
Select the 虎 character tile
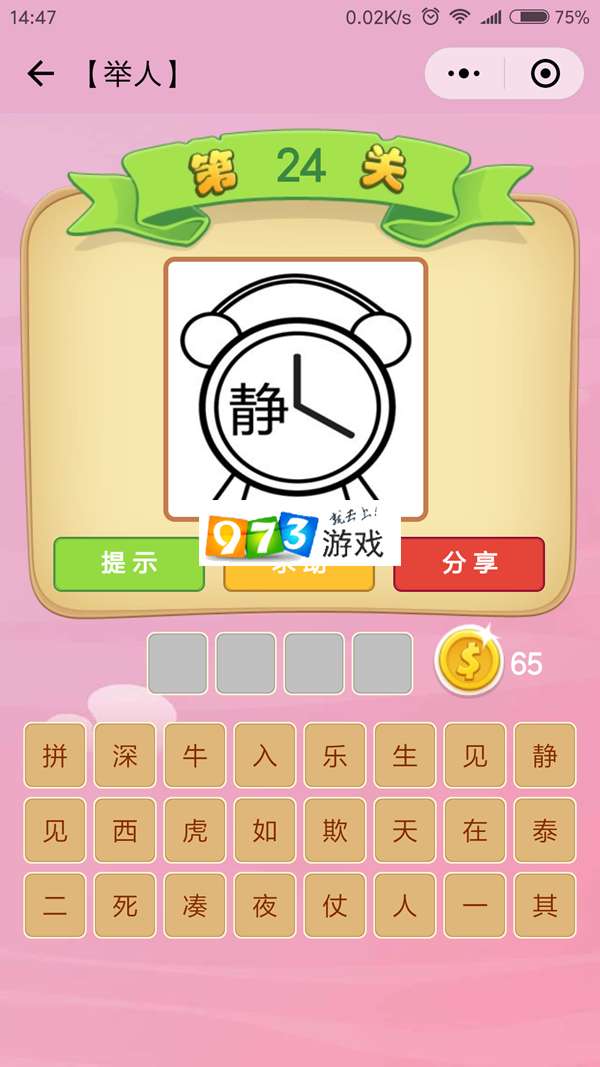pyautogui.click(x=195, y=830)
